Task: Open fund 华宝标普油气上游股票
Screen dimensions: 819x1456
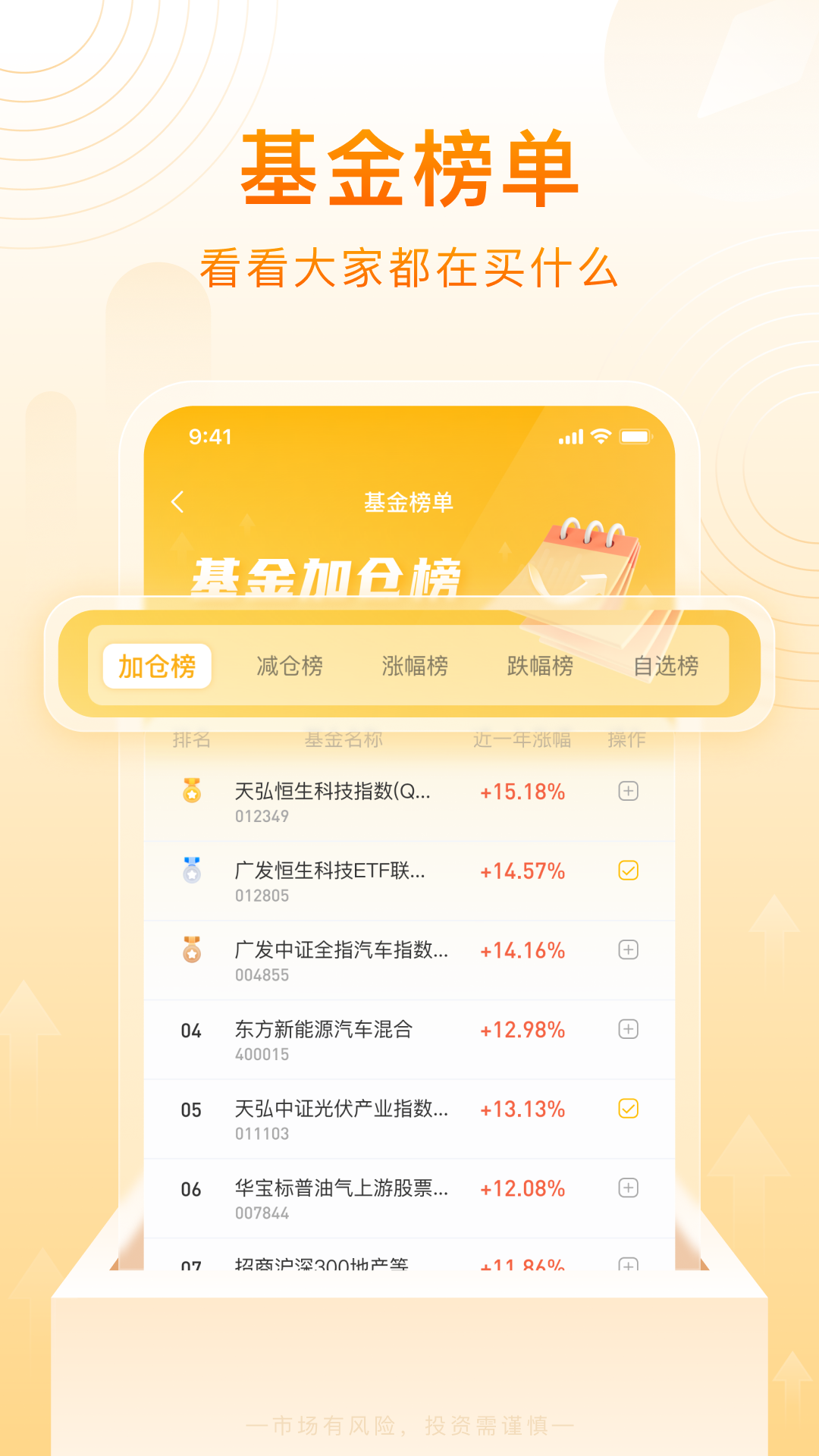Action: click(341, 1188)
